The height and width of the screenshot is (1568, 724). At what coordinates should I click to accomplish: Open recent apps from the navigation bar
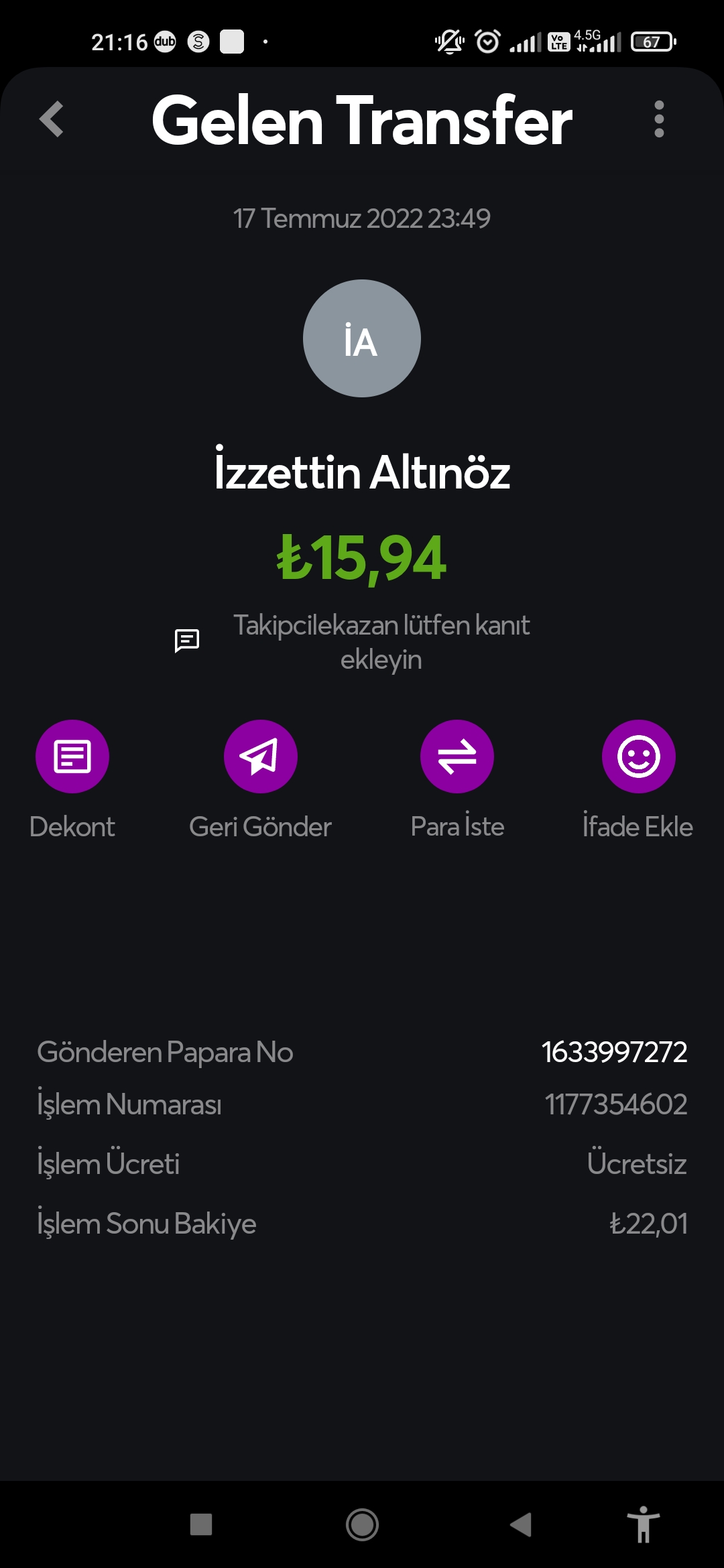(201, 1525)
